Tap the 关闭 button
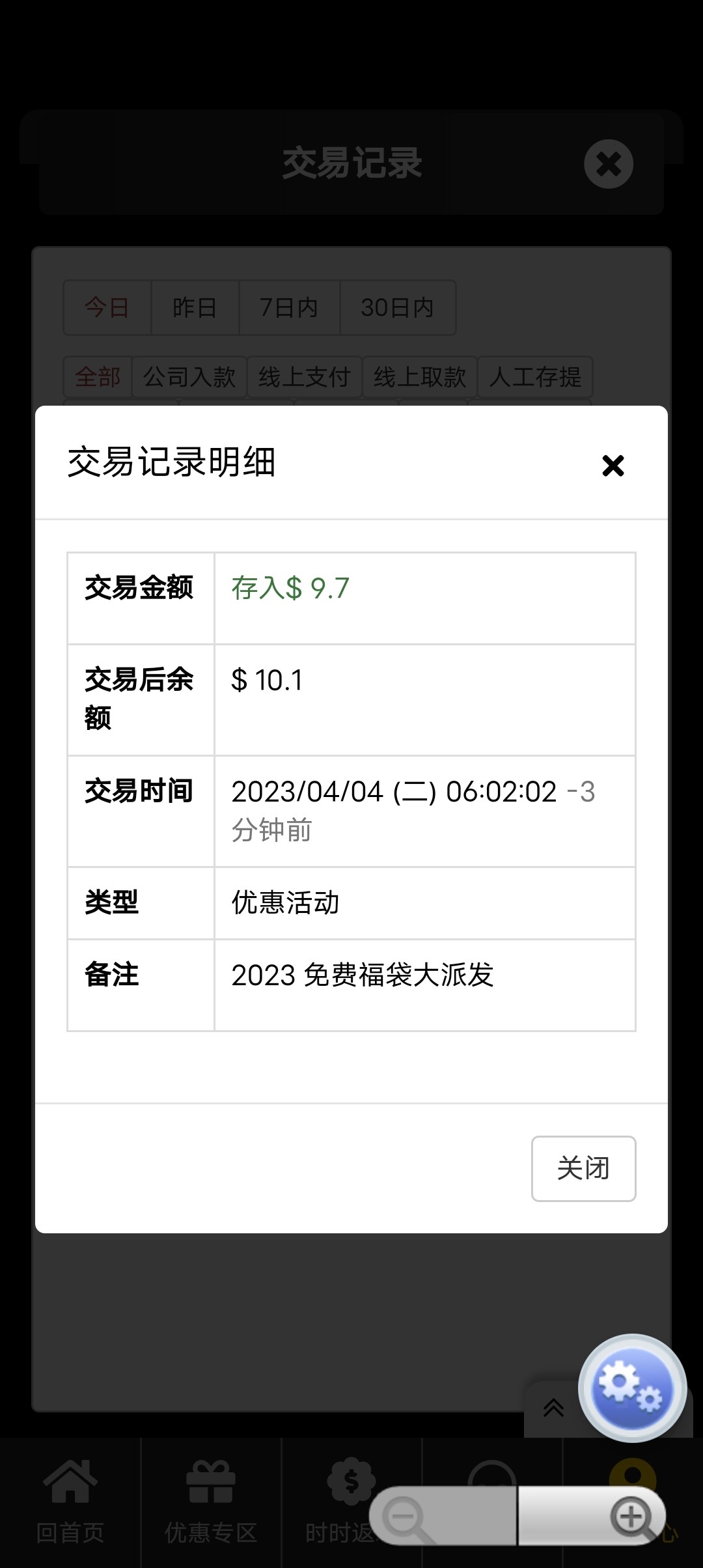703x1568 pixels. (x=583, y=1169)
